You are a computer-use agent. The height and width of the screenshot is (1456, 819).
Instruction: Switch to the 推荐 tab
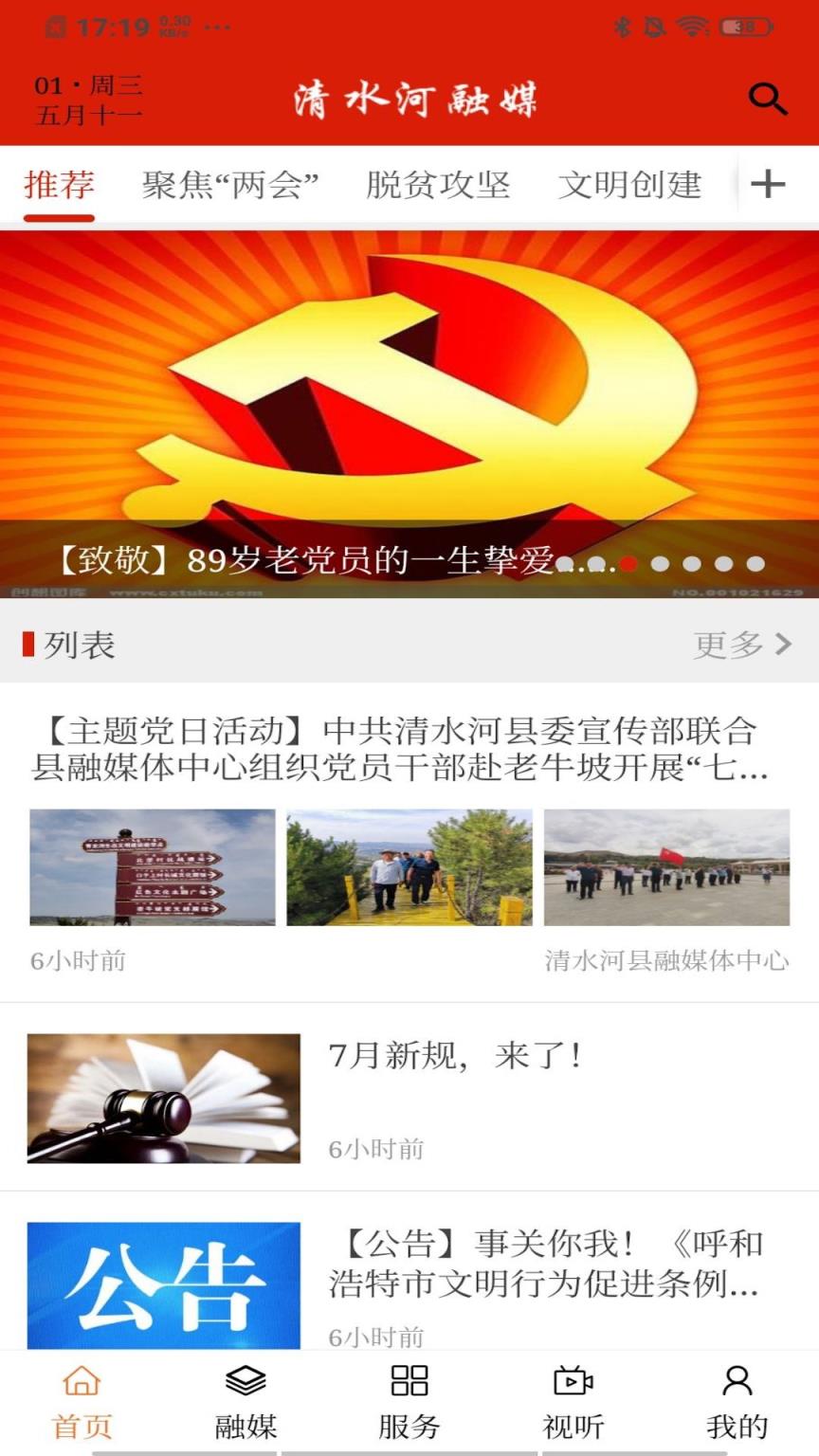pyautogui.click(x=59, y=187)
